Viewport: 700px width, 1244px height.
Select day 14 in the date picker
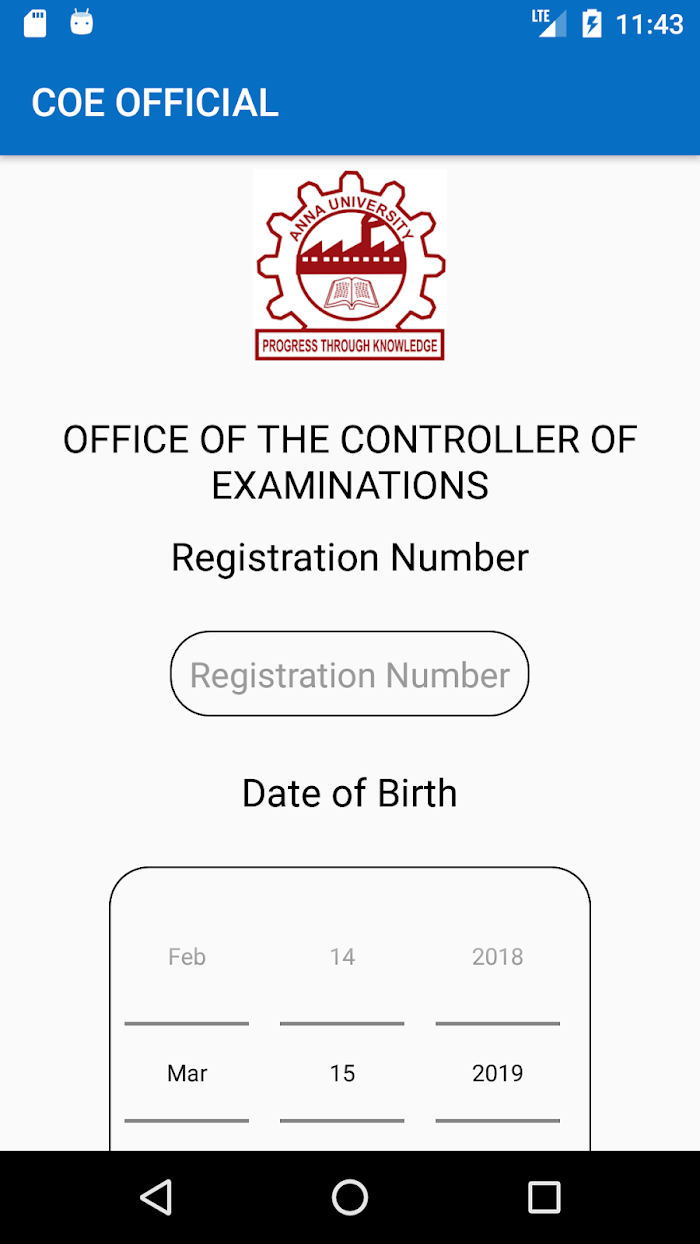342,957
